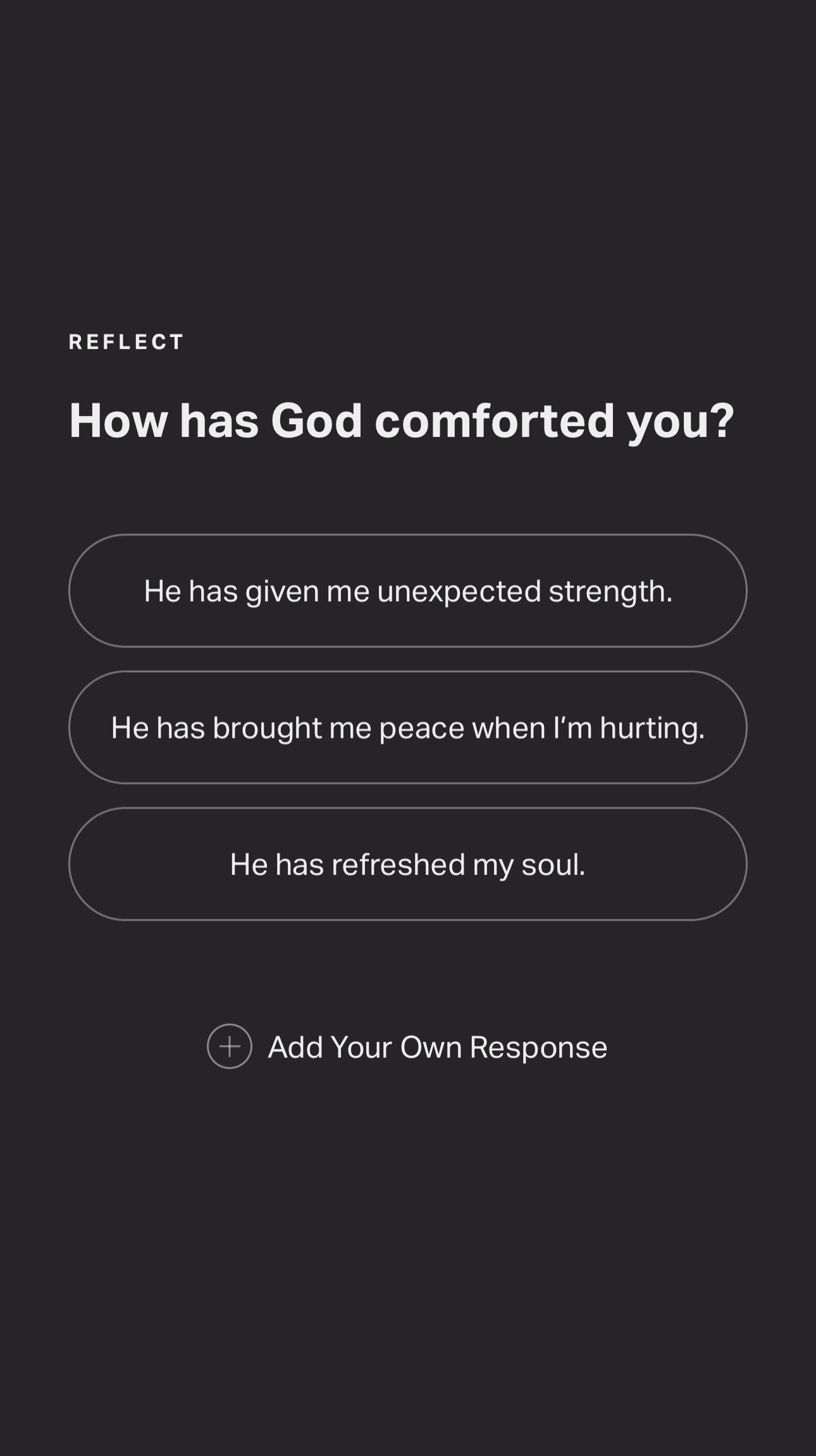Screen dimensions: 816x1456
Task: Pick 'He has refreshed my soul.'
Action: point(407,864)
